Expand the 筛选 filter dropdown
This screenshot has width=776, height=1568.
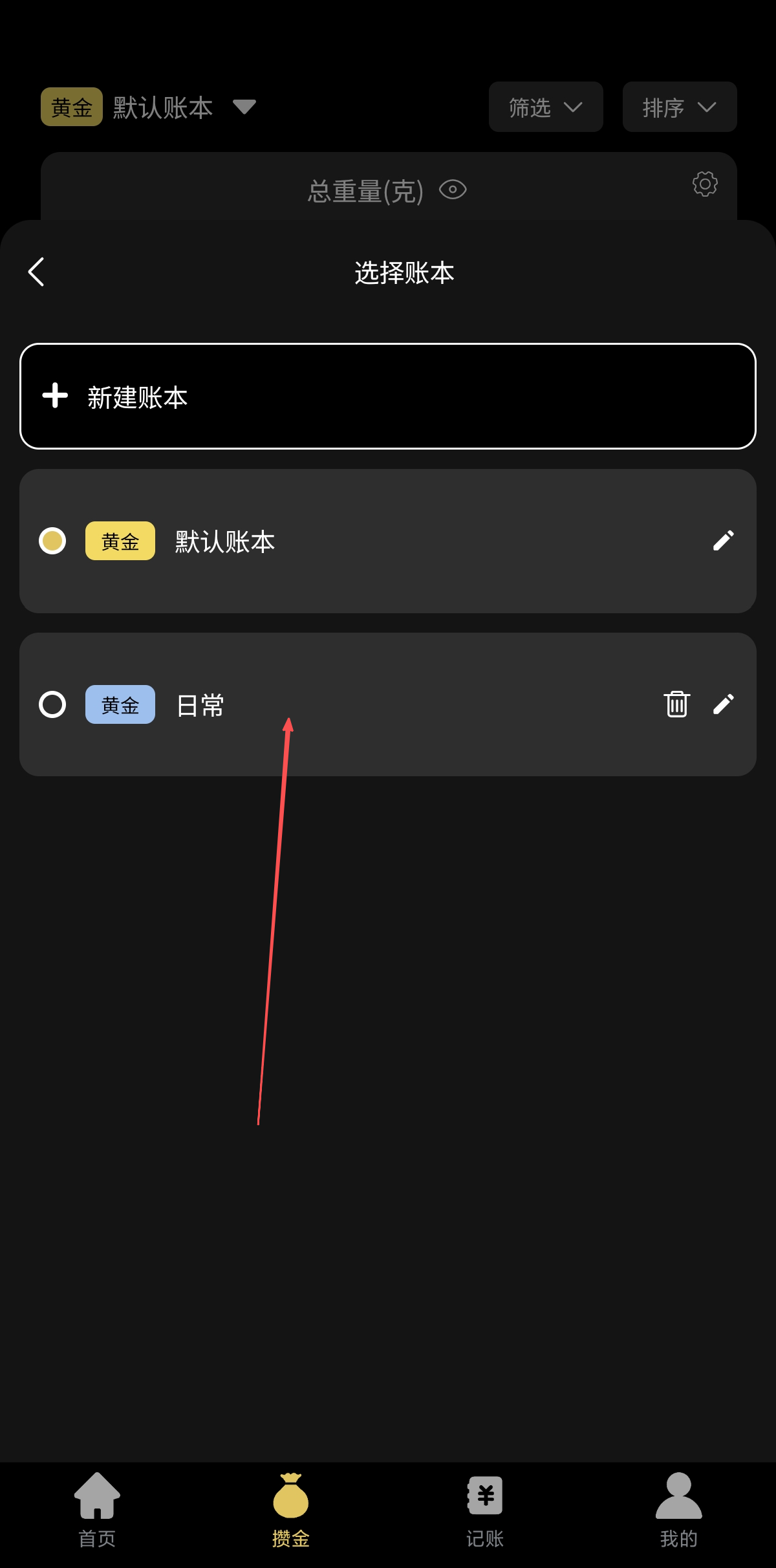(x=546, y=107)
